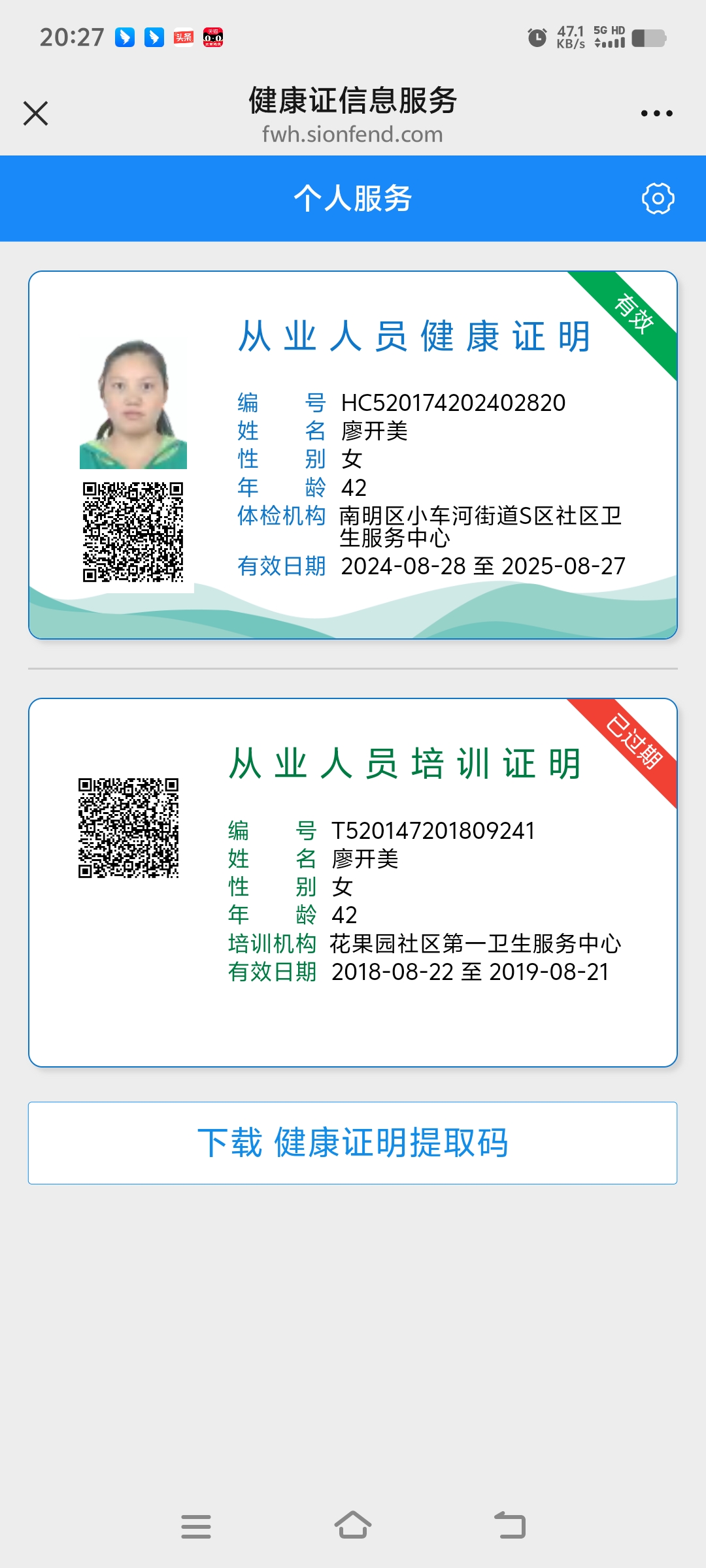The height and width of the screenshot is (1568, 706).
Task: Open the 从业人员健康证明 card
Action: point(353,455)
